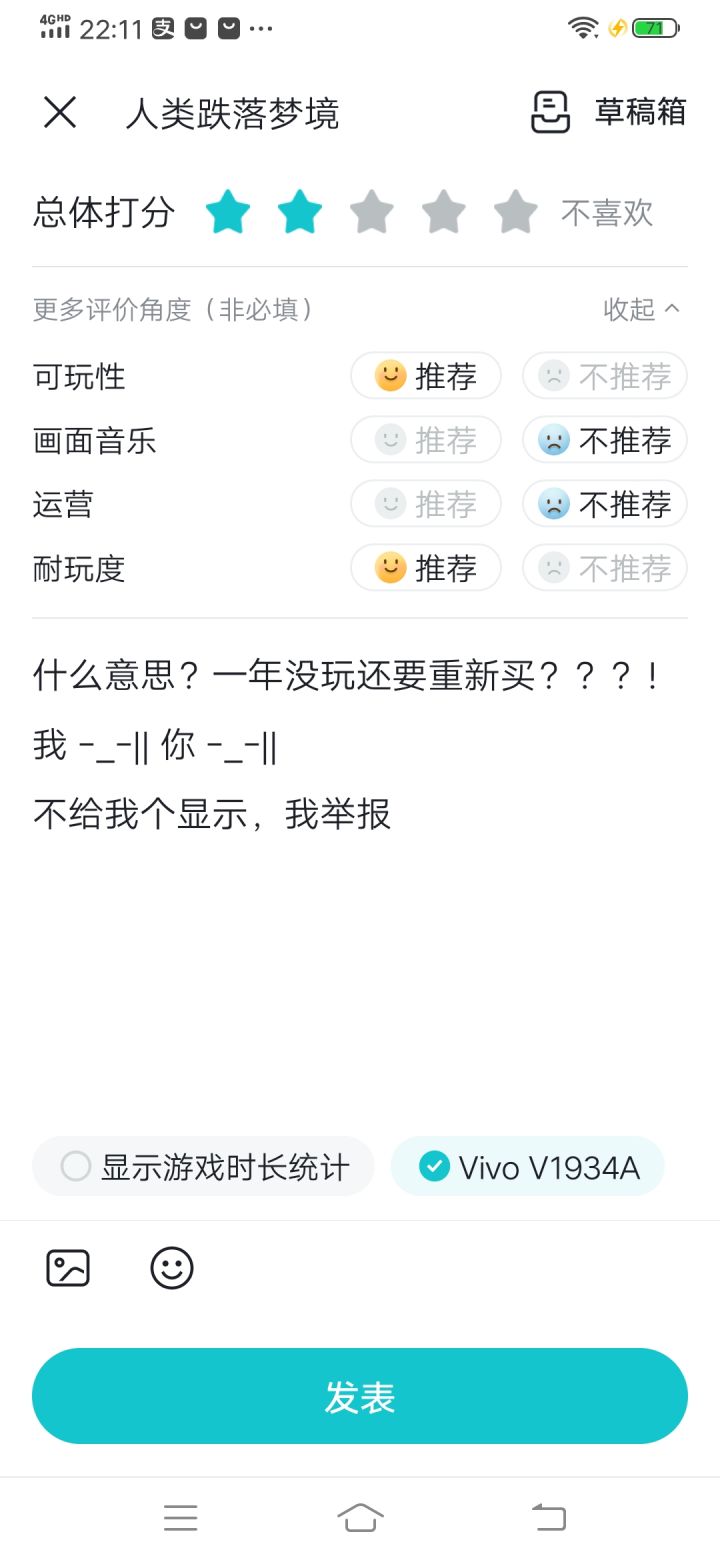The height and width of the screenshot is (1560, 720).
Task: Close the review editor with the X
Action: point(60,112)
